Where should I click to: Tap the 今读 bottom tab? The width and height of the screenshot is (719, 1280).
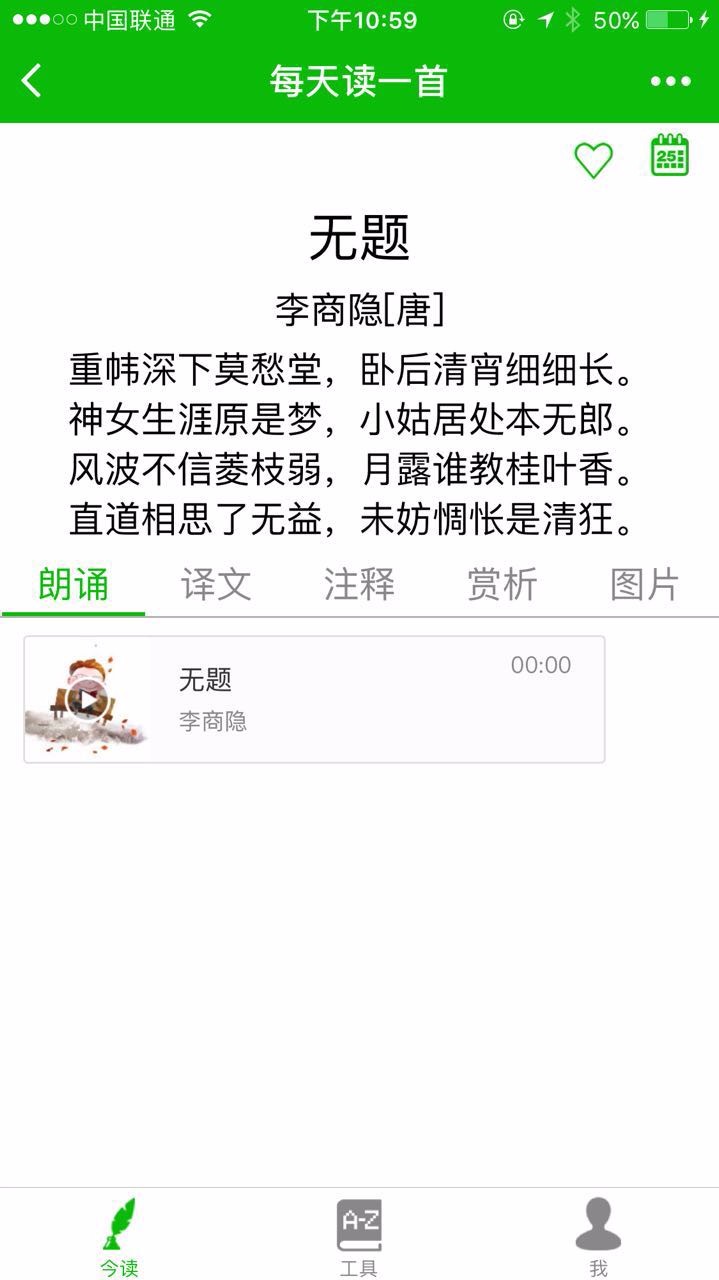[119, 1238]
